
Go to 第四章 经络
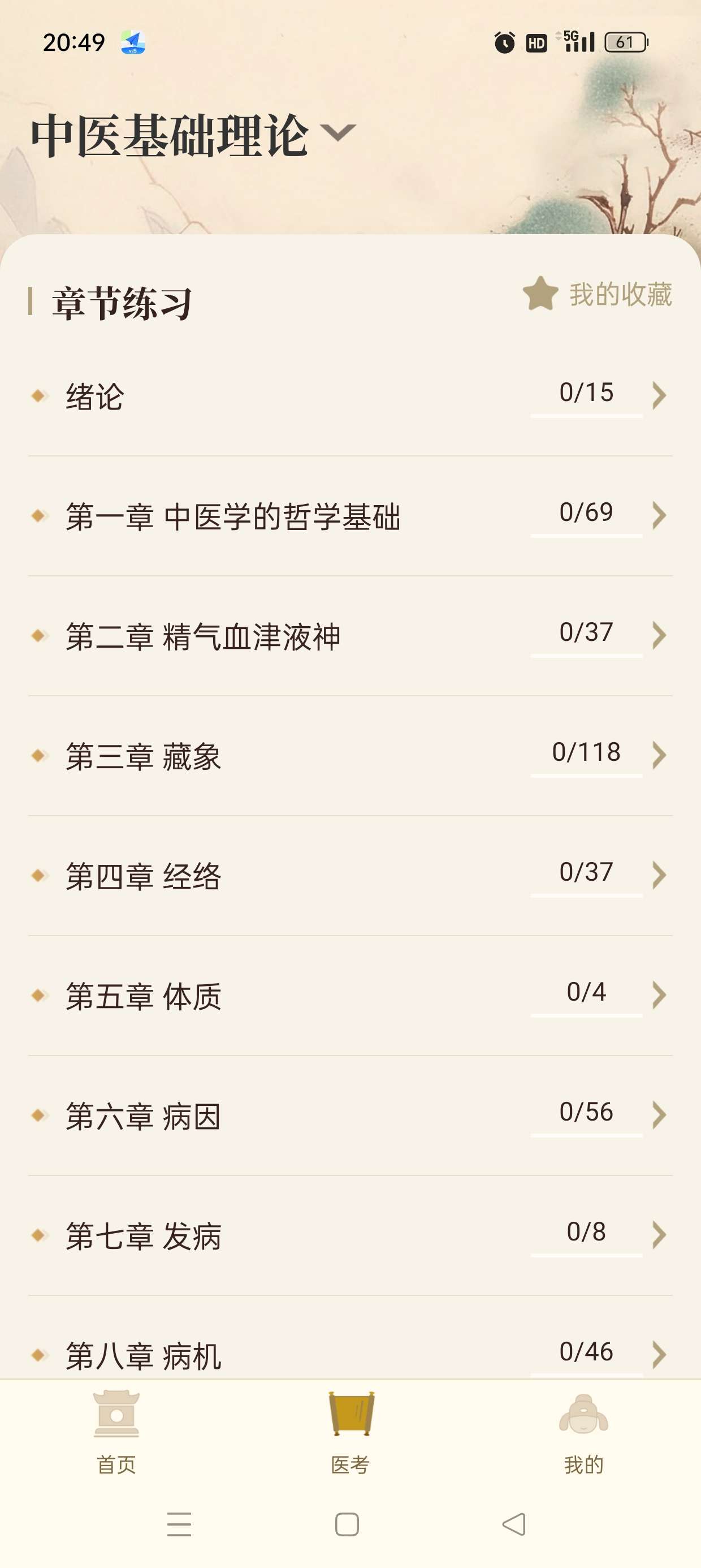coord(350,876)
